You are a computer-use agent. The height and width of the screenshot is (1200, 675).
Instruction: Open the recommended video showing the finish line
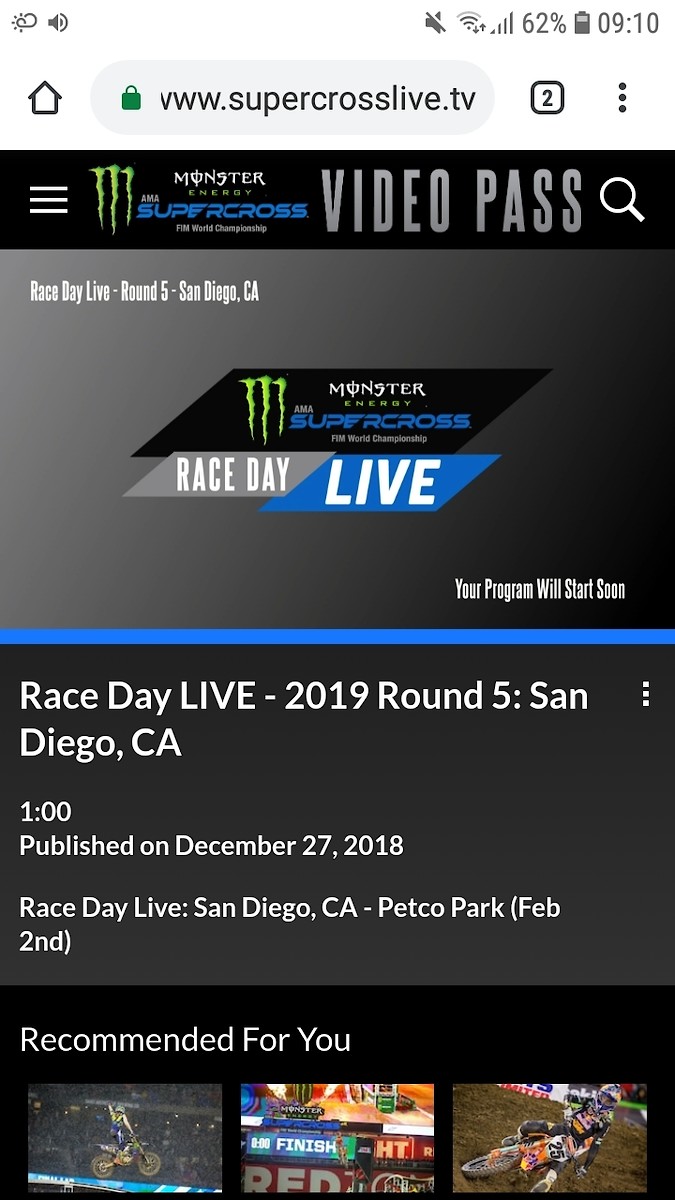[x=337, y=1138]
